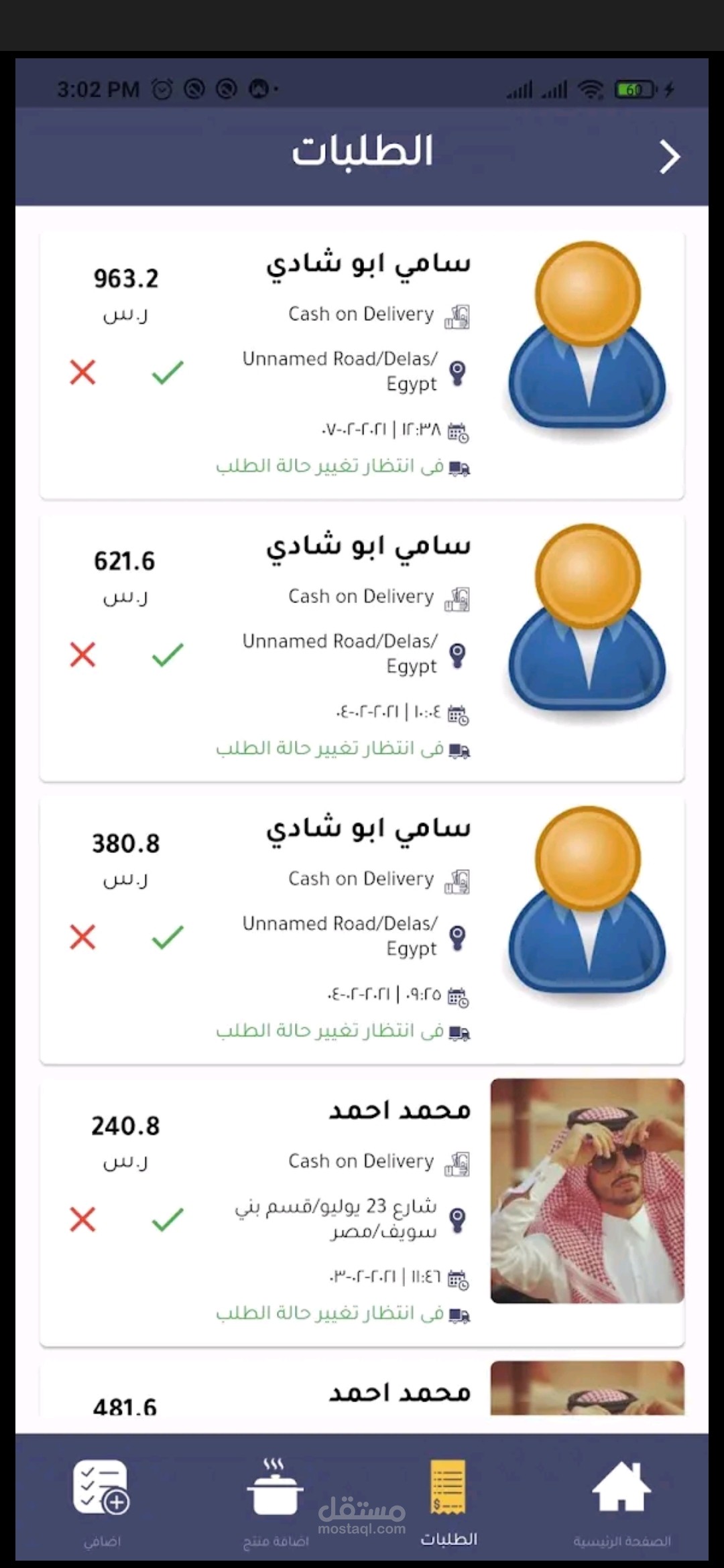Tap the arrow in the الطلبات header

[x=669, y=157]
